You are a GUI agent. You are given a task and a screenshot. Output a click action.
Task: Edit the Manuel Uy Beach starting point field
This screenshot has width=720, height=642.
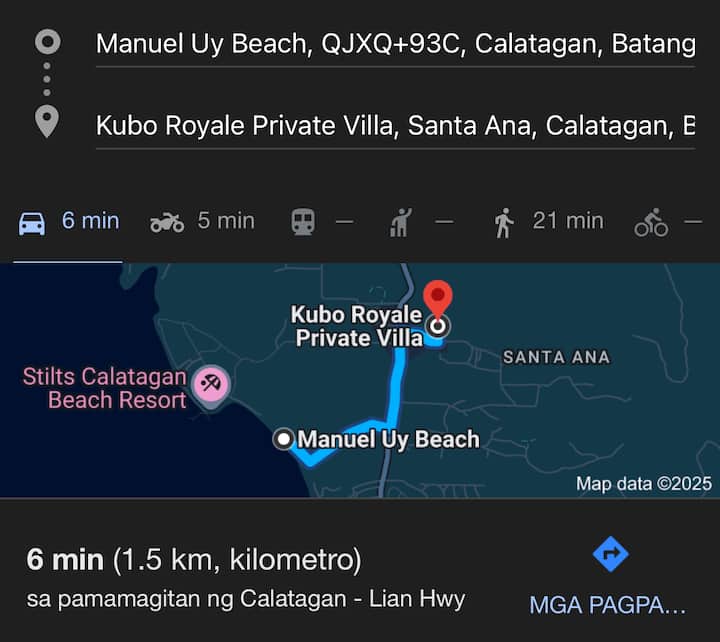pyautogui.click(x=395, y=45)
